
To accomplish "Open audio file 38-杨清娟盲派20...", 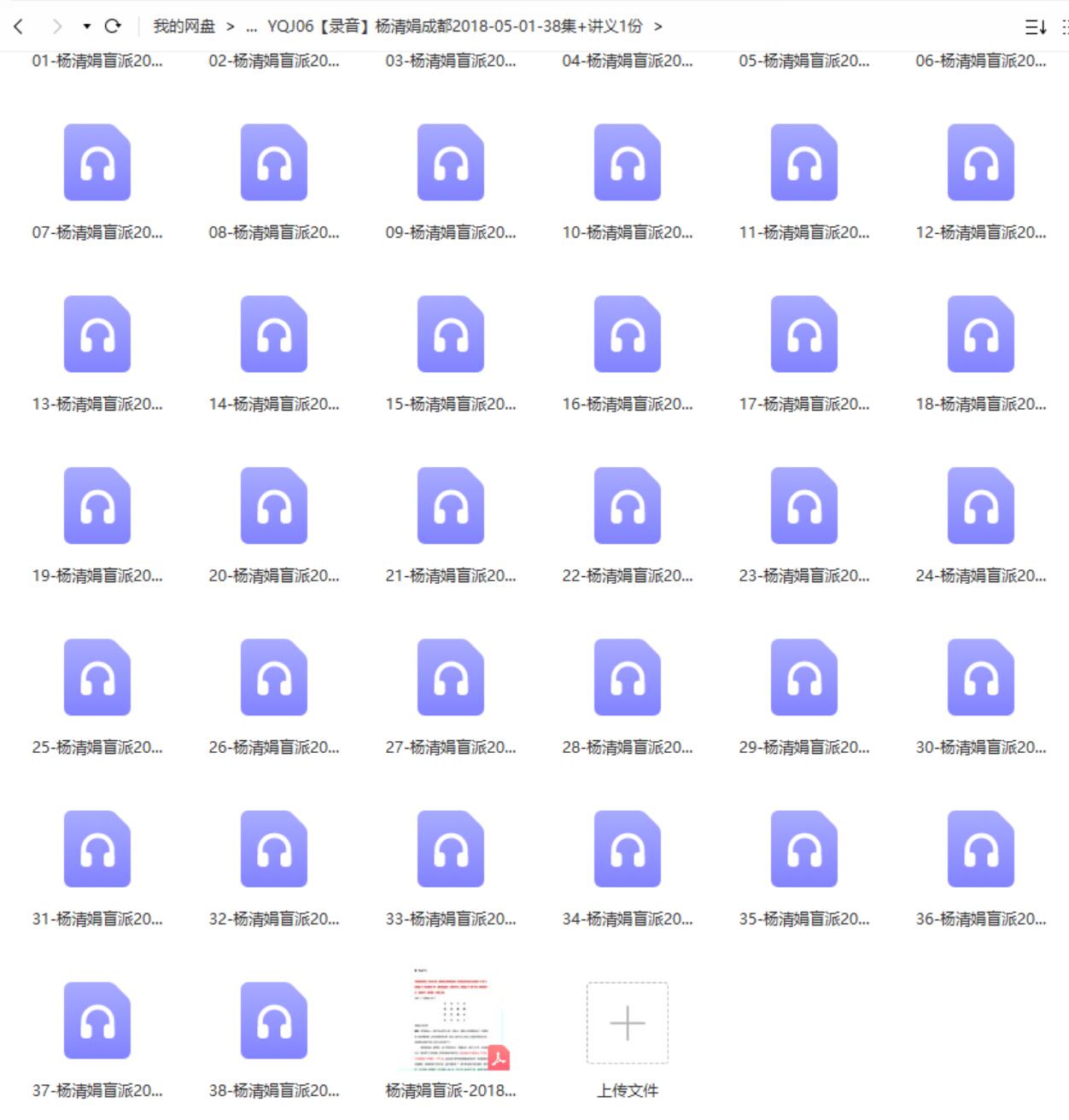I will (x=274, y=1021).
